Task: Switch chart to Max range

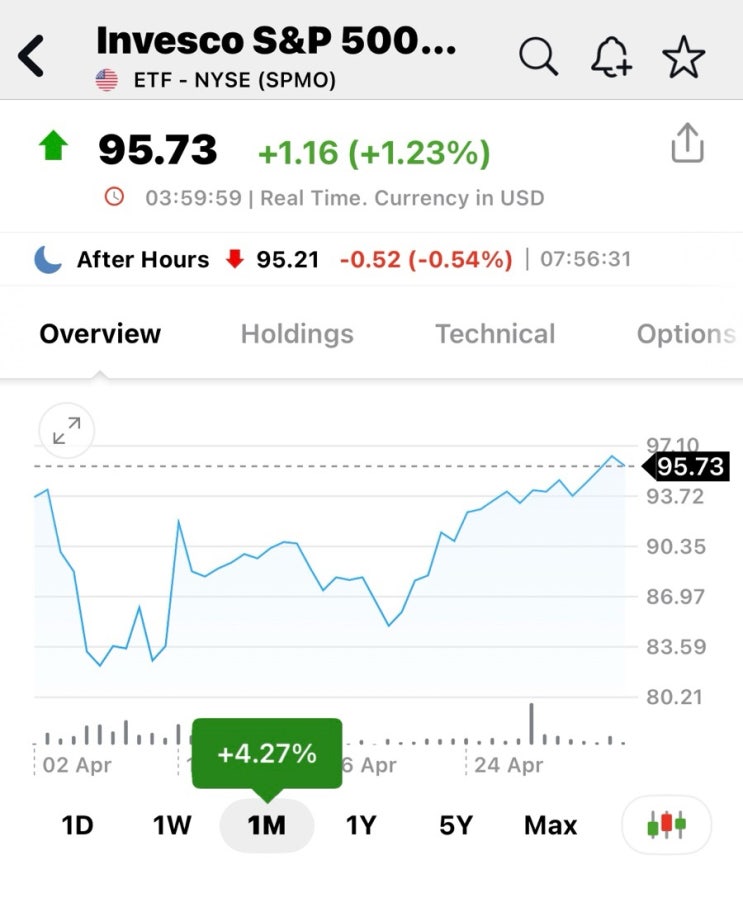Action: point(551,826)
